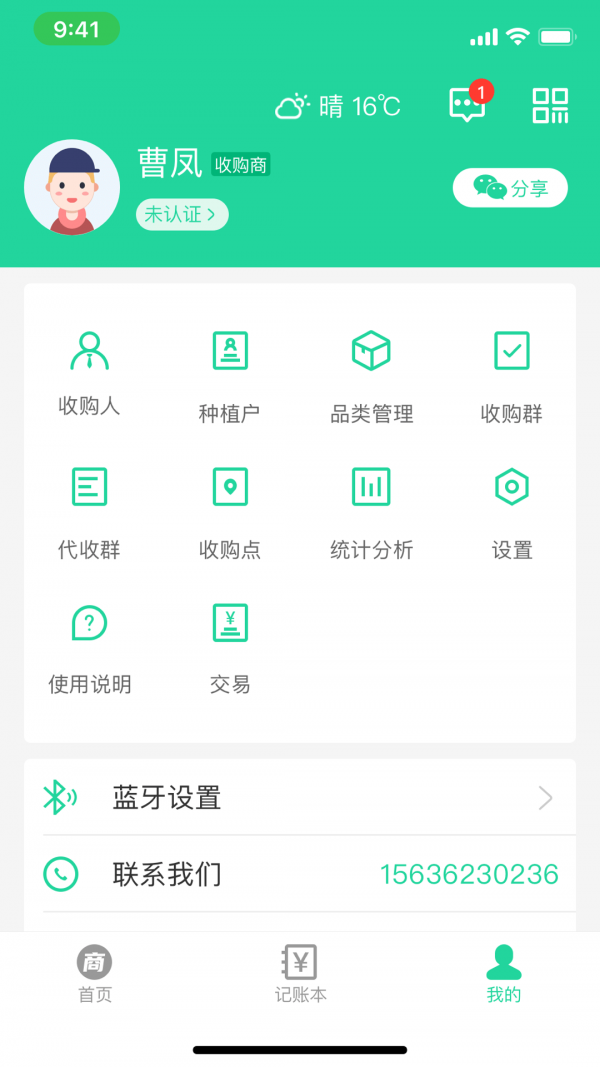Open 收购人 in the grid
The height and width of the screenshot is (1067, 600).
click(x=90, y=372)
